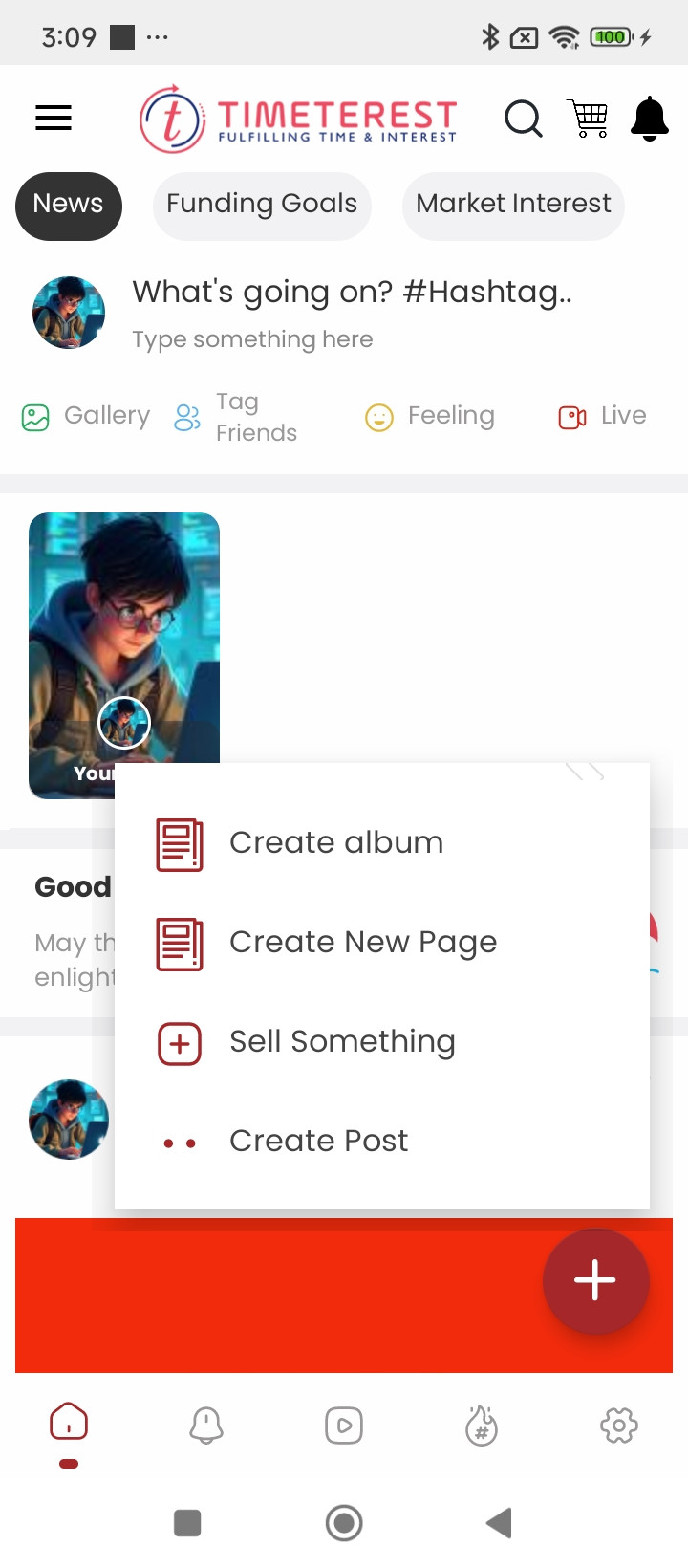Screen dimensions: 688x1568
Task: Start a Live video
Action: pos(603,417)
